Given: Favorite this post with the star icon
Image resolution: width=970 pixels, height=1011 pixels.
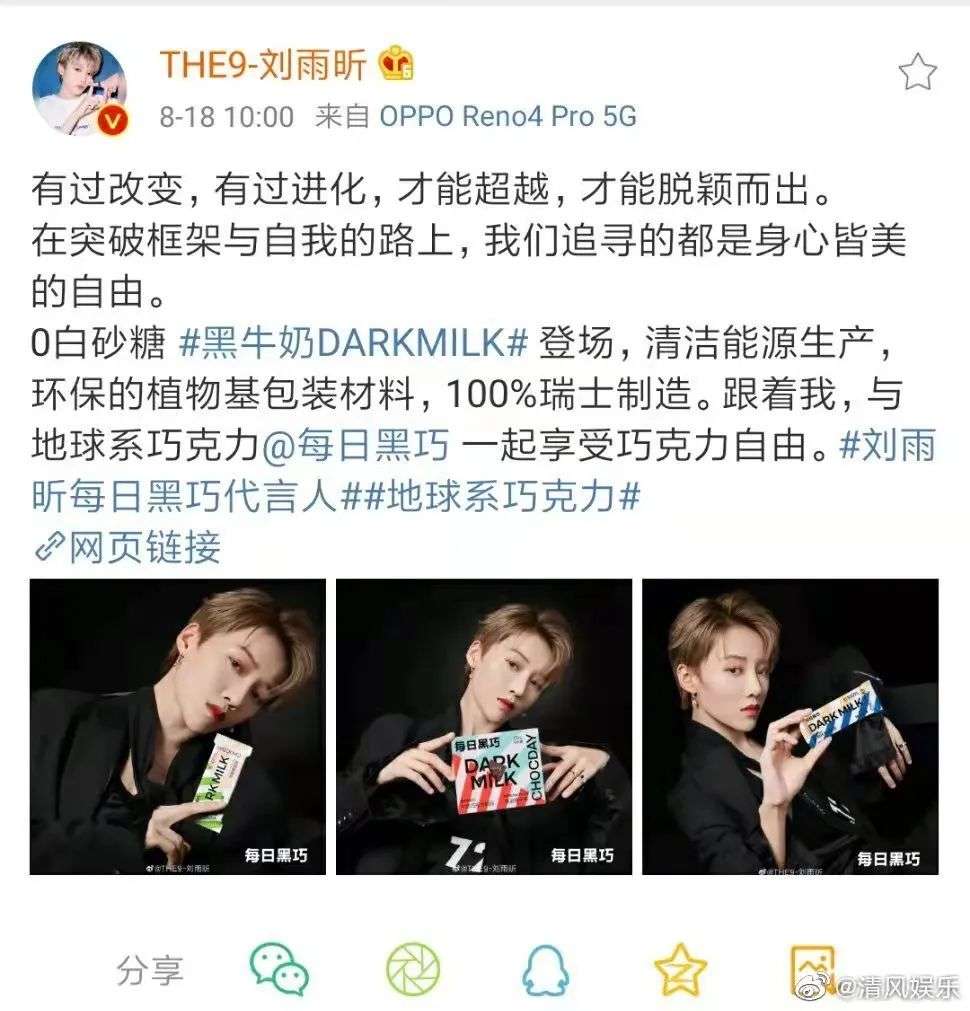Looking at the screenshot, I should tap(916, 73).
